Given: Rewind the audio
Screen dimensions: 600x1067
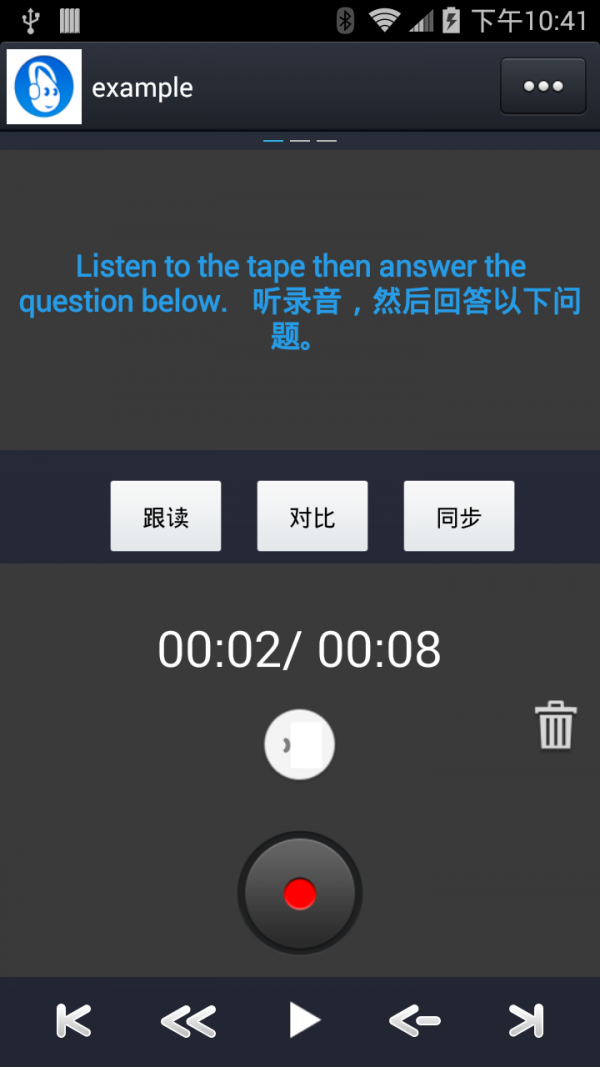Looking at the screenshot, I should point(188,1021).
